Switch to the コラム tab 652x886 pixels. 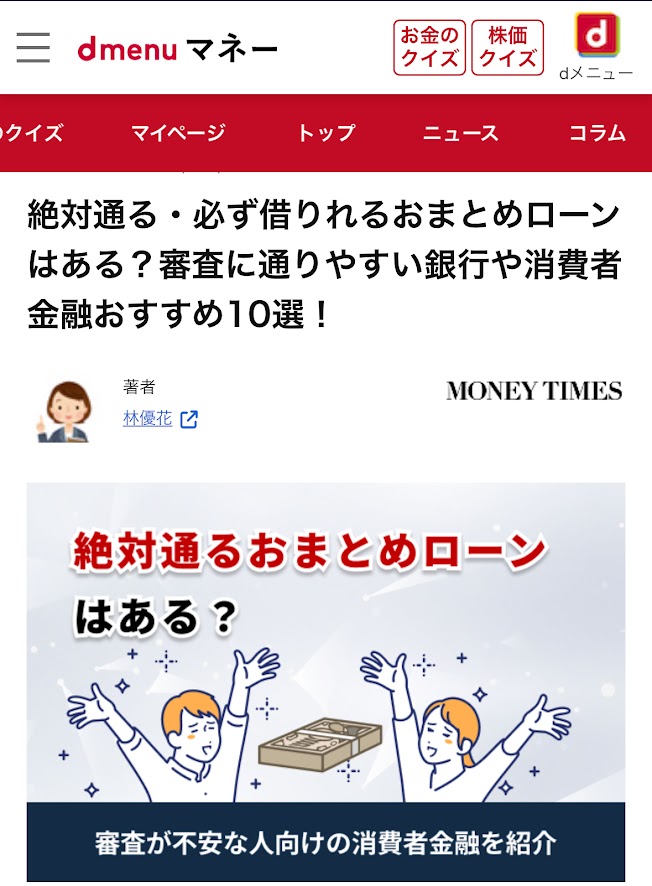click(597, 133)
